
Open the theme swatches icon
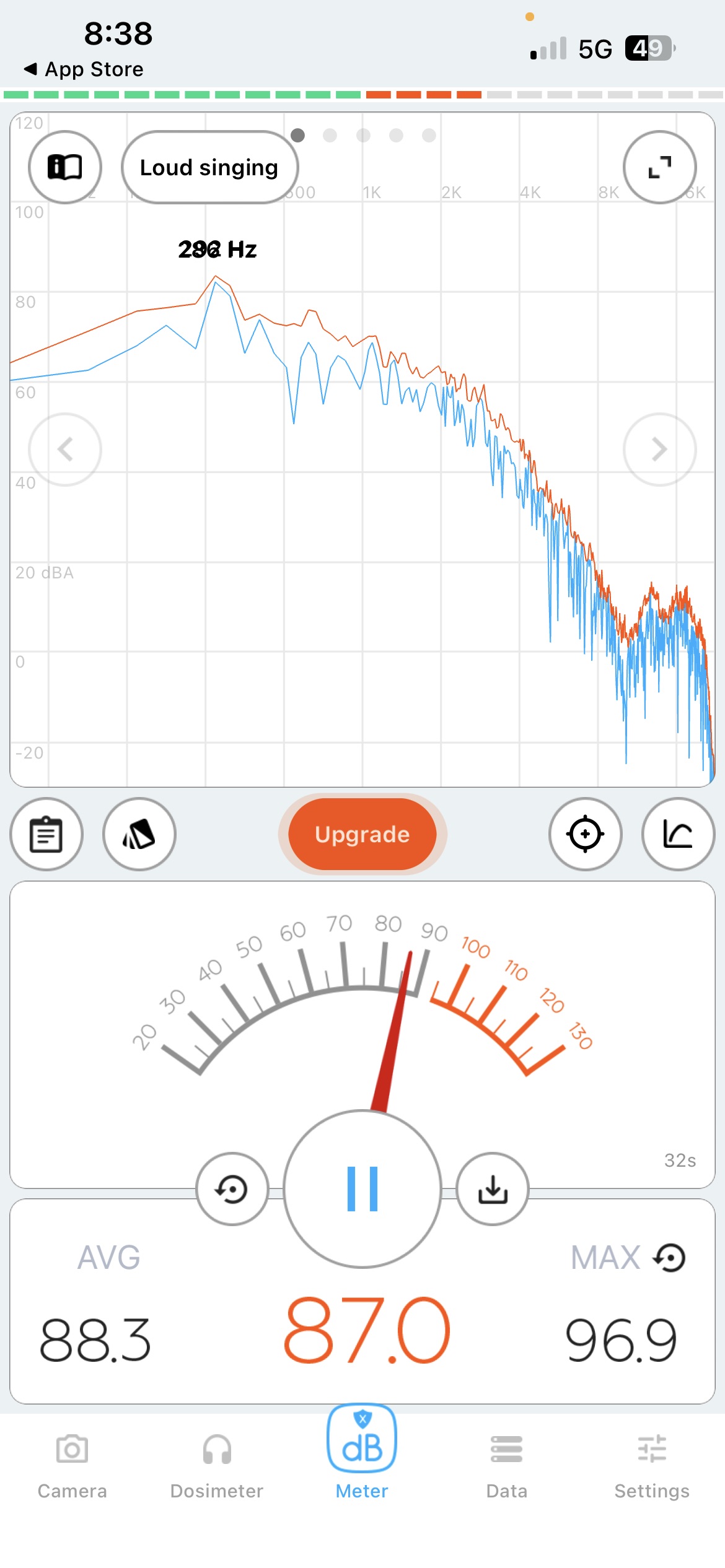[x=139, y=834]
